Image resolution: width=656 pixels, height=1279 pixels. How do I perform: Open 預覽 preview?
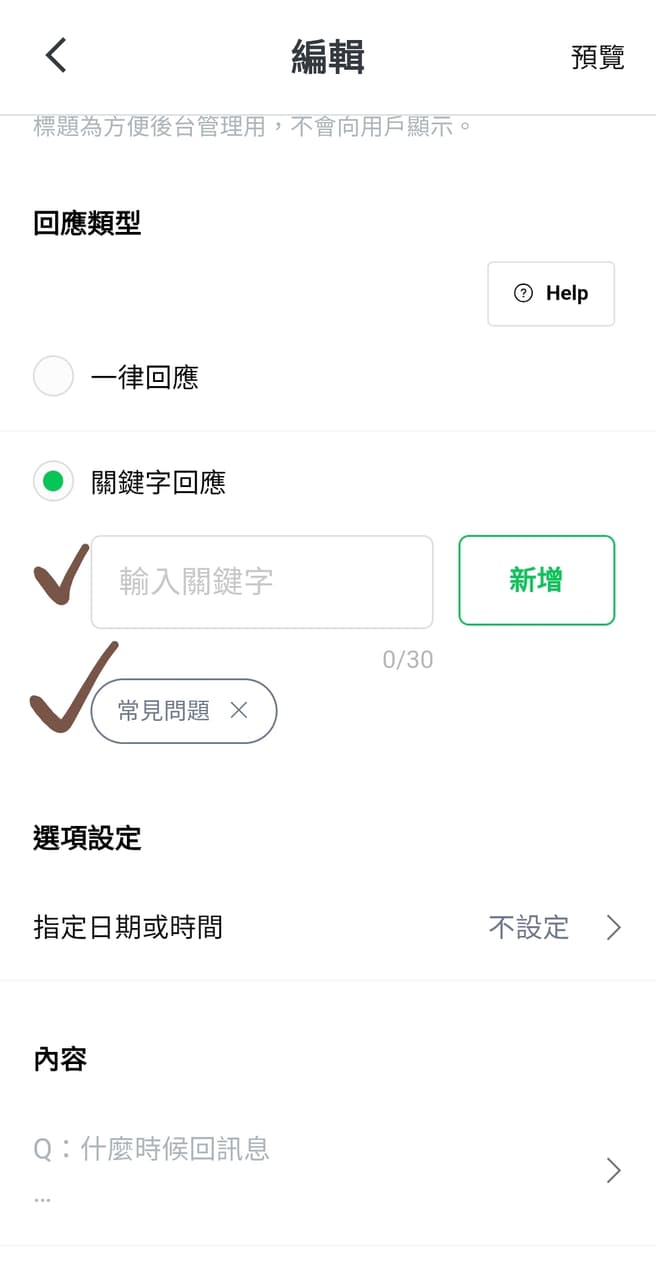click(597, 58)
